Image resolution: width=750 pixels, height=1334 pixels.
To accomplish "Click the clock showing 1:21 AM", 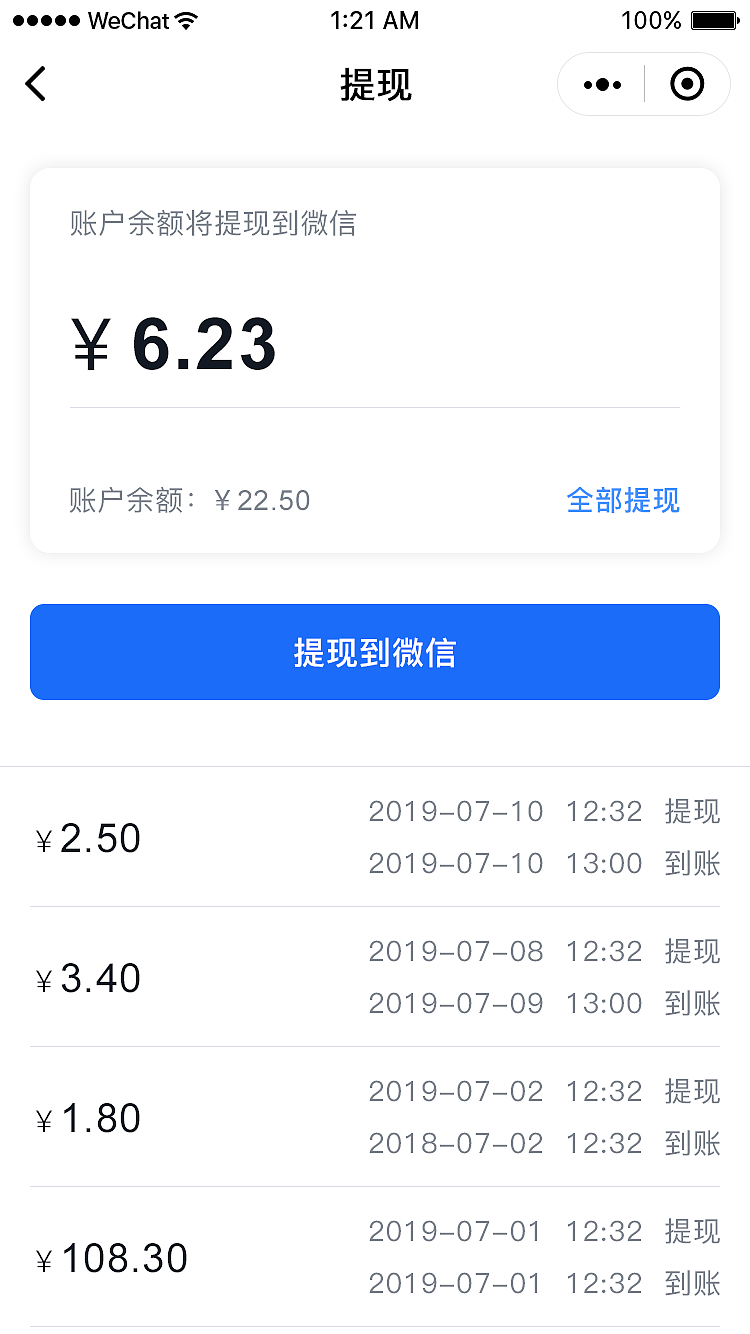I will [375, 20].
